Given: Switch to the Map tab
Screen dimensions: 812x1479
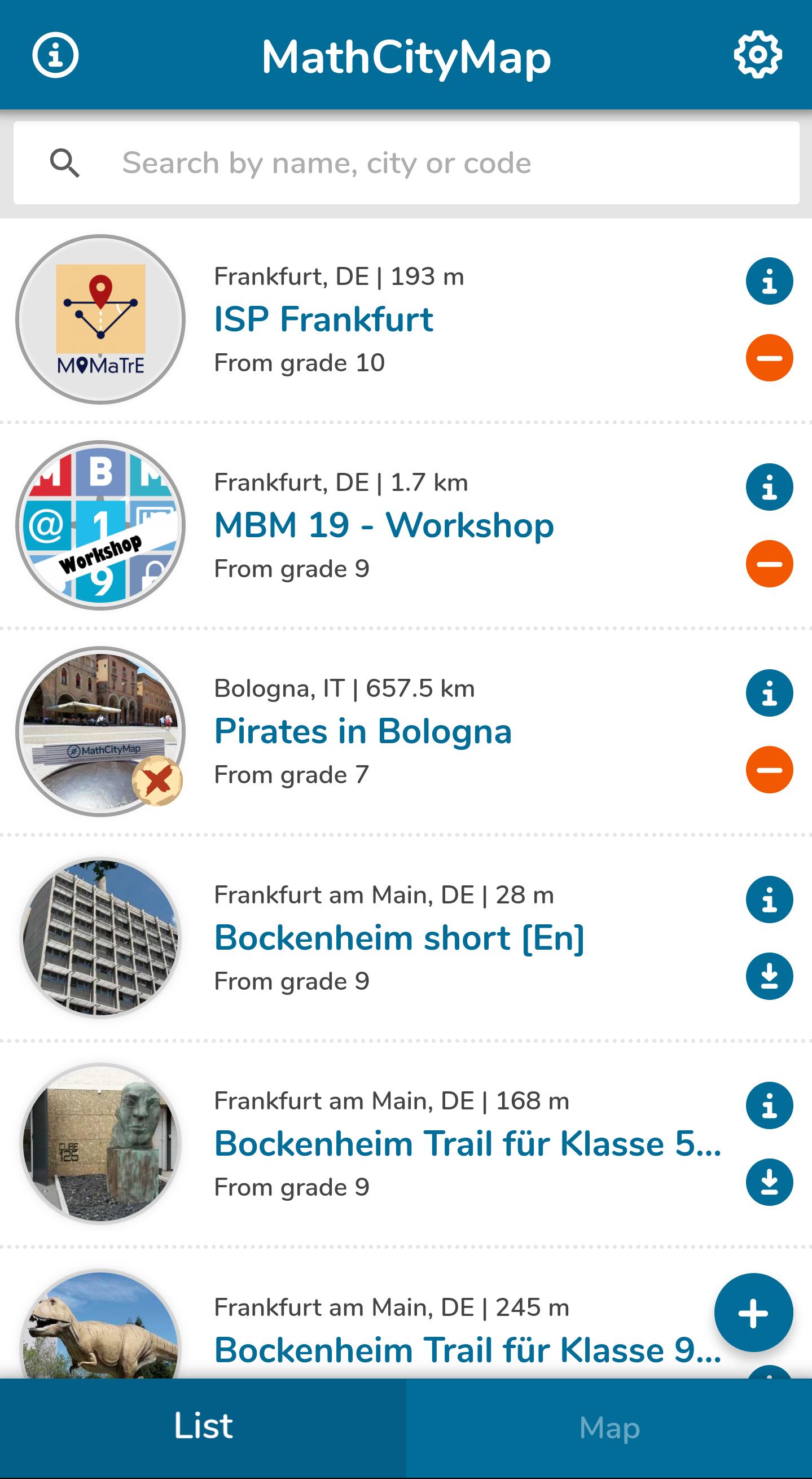Looking at the screenshot, I should (x=609, y=1427).
